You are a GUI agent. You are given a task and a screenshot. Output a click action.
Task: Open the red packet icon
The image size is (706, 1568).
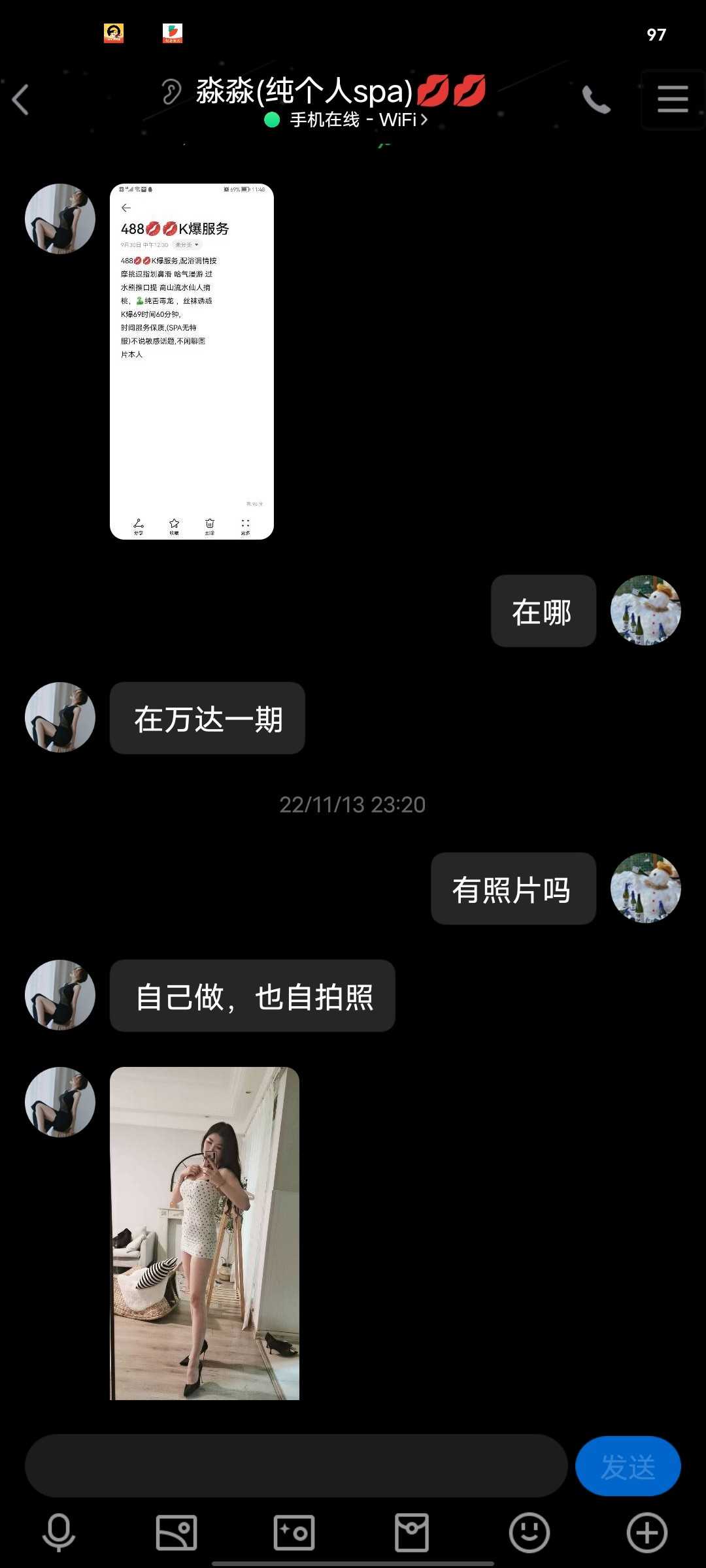412,1532
